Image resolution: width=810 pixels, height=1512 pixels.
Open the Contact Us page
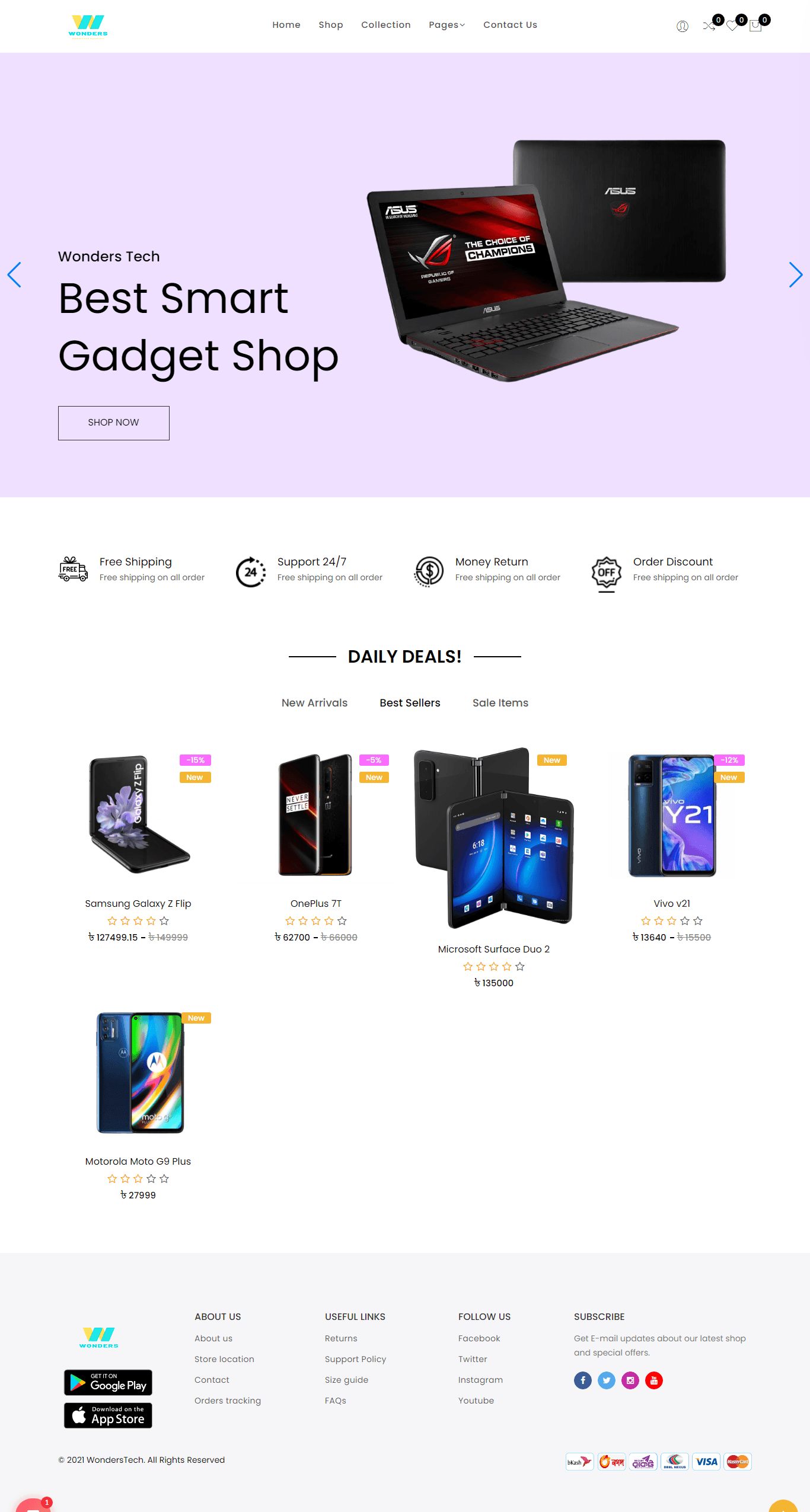(510, 25)
